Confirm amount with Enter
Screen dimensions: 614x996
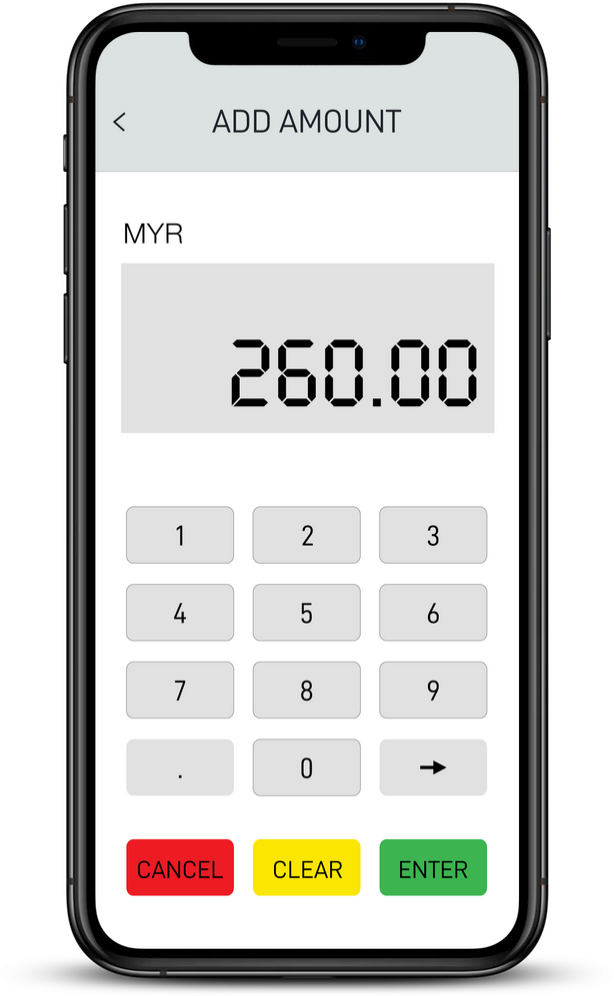point(433,868)
